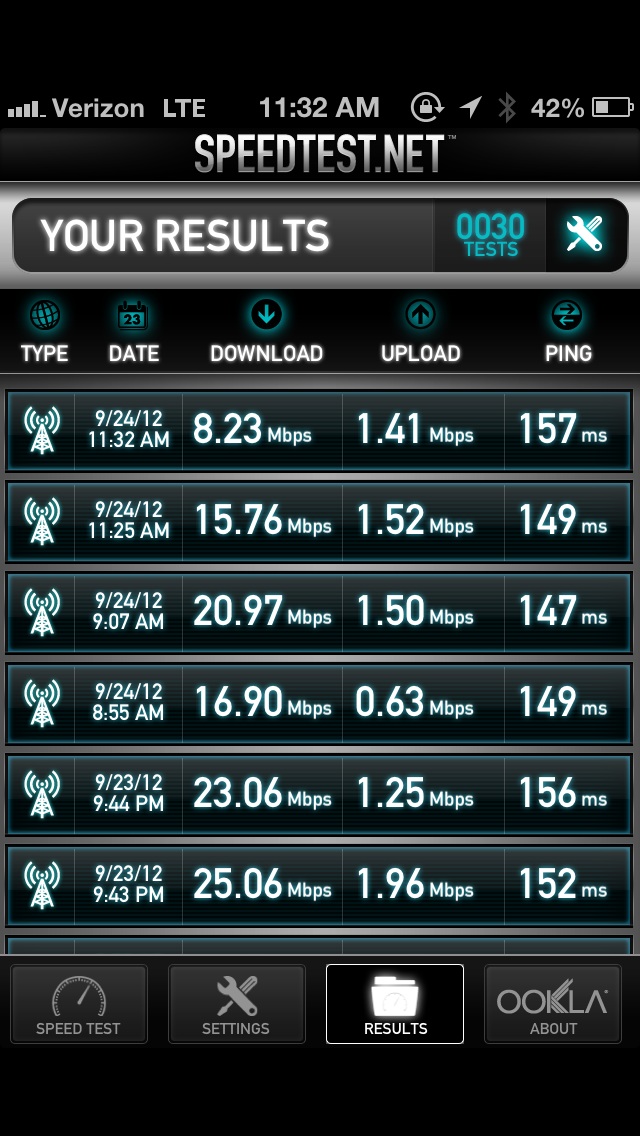
Task: Open the Ookla About tab
Action: (x=553, y=1004)
